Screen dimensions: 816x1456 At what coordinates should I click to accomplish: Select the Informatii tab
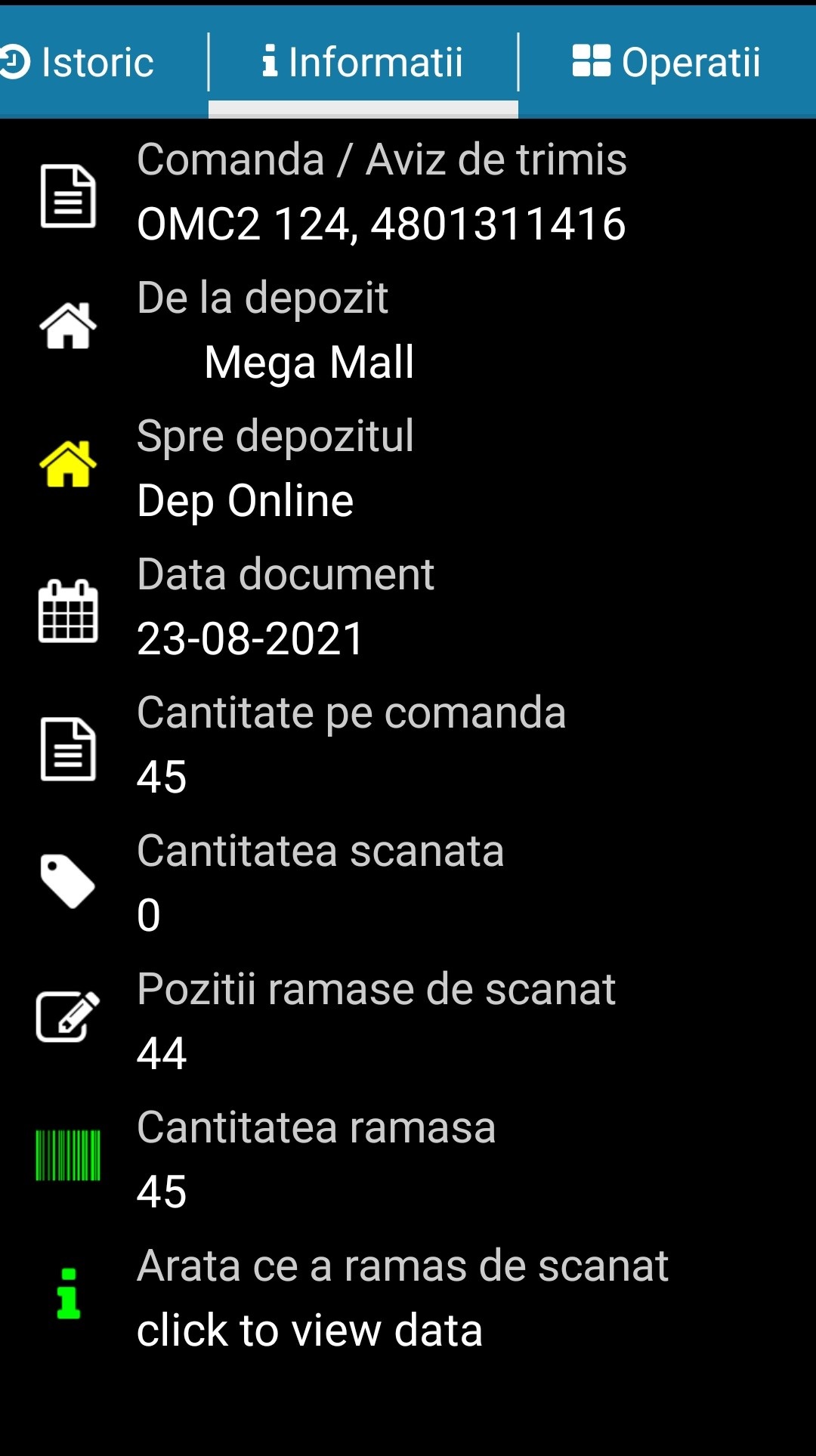pyautogui.click(x=363, y=62)
